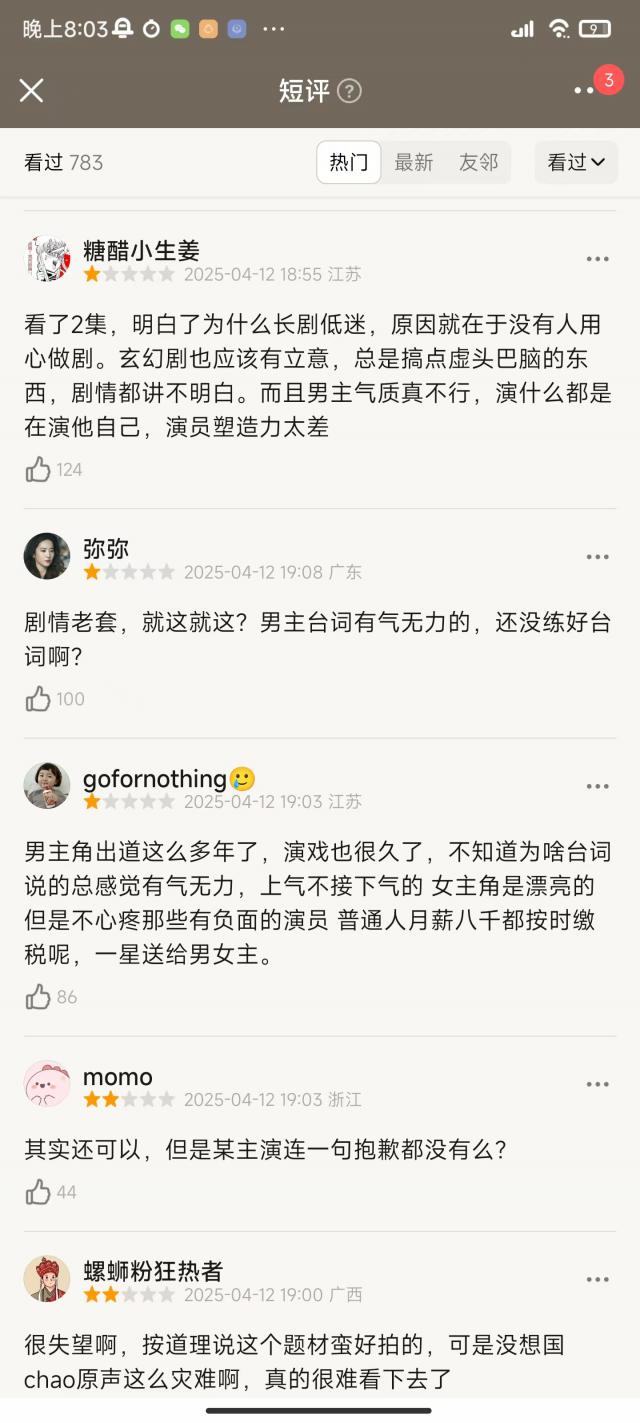This screenshot has width=640, height=1423.
Task: Switch to the 最新 tab
Action: [x=413, y=162]
